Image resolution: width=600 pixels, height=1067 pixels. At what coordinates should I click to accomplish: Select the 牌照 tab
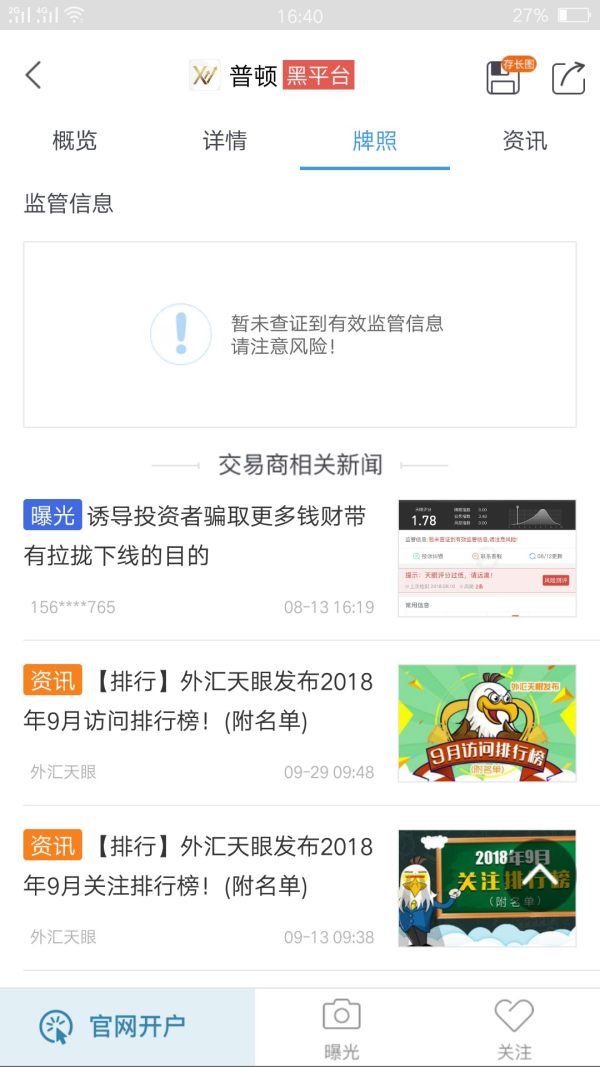click(x=375, y=141)
